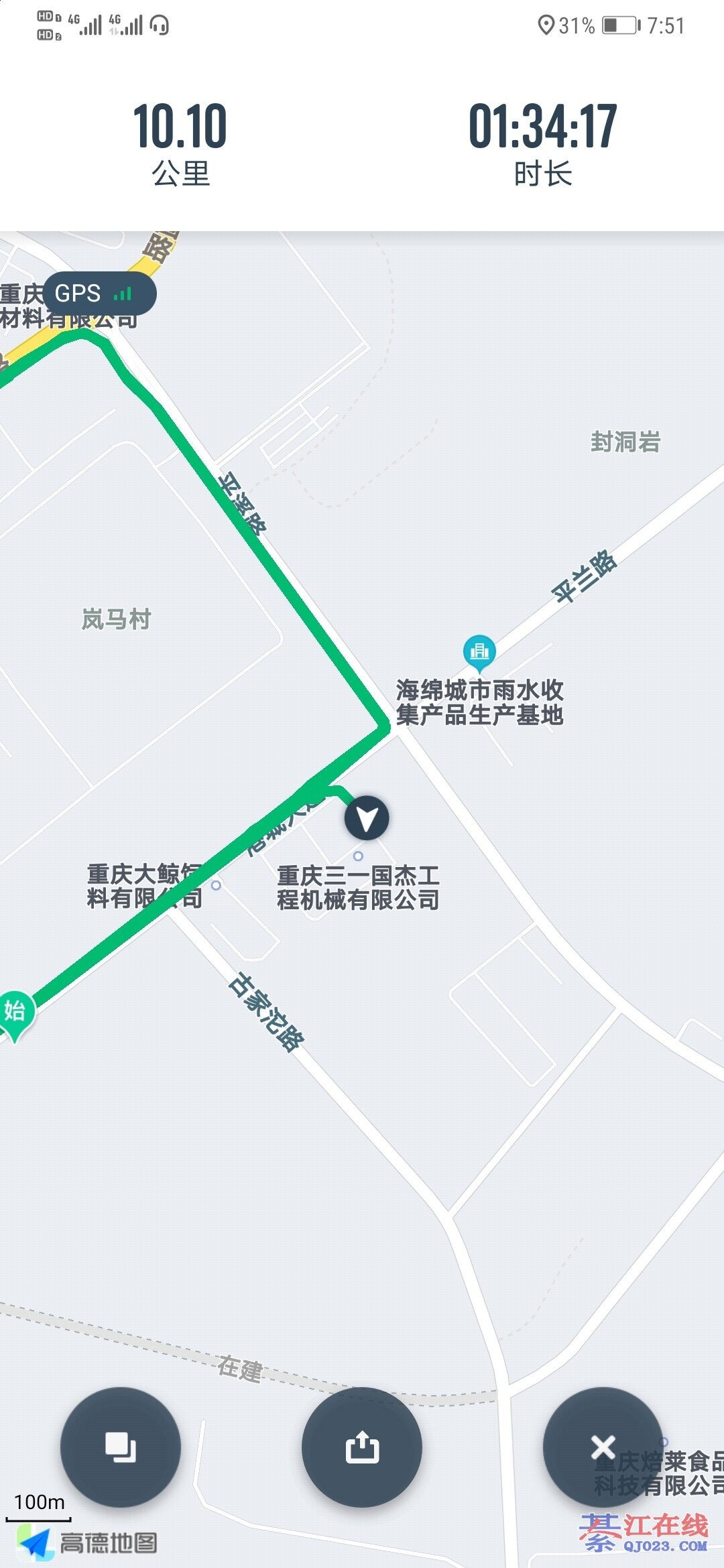
Task: Open the 海绵城市雨水收集产品生产基地 map pin
Action: [479, 652]
